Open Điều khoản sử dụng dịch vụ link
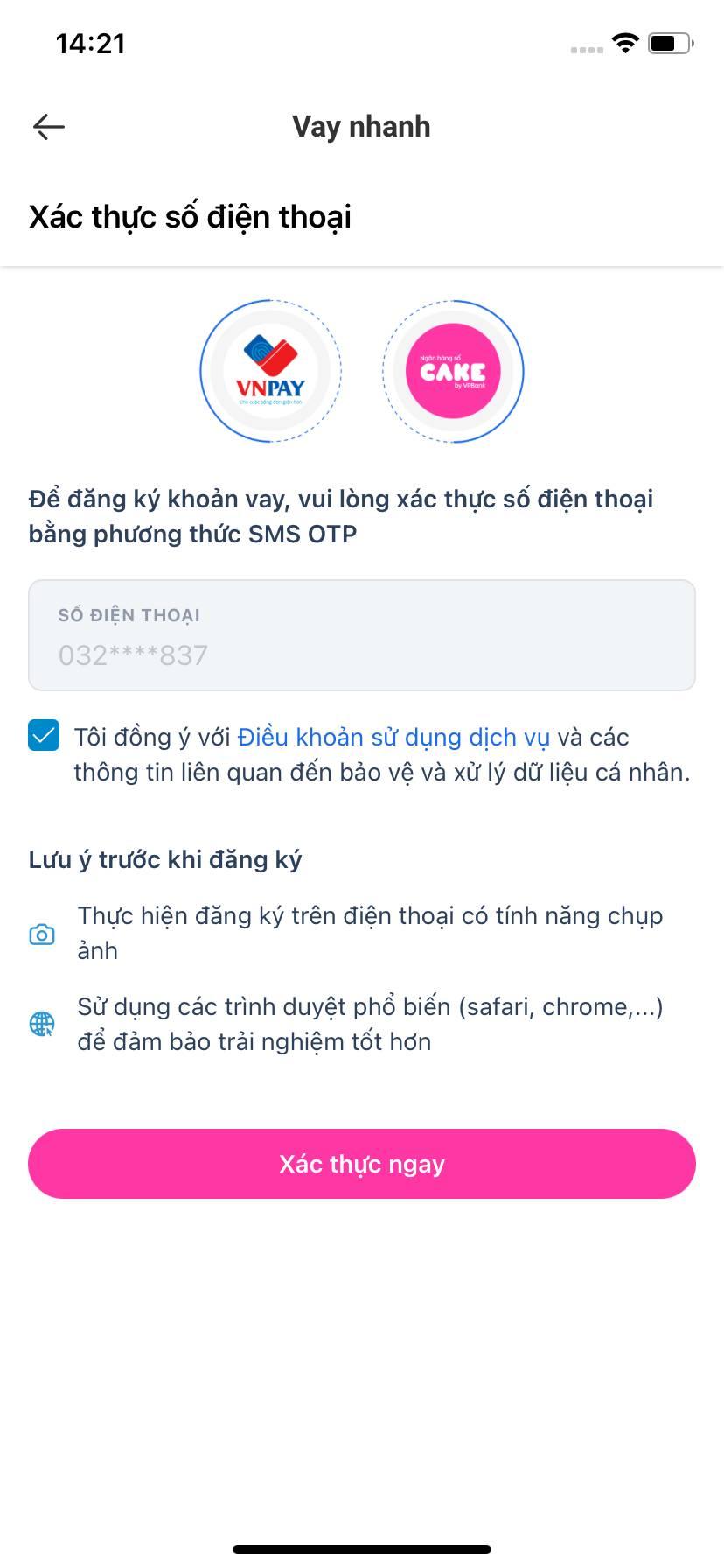This screenshot has height=1568, width=724. [x=393, y=738]
